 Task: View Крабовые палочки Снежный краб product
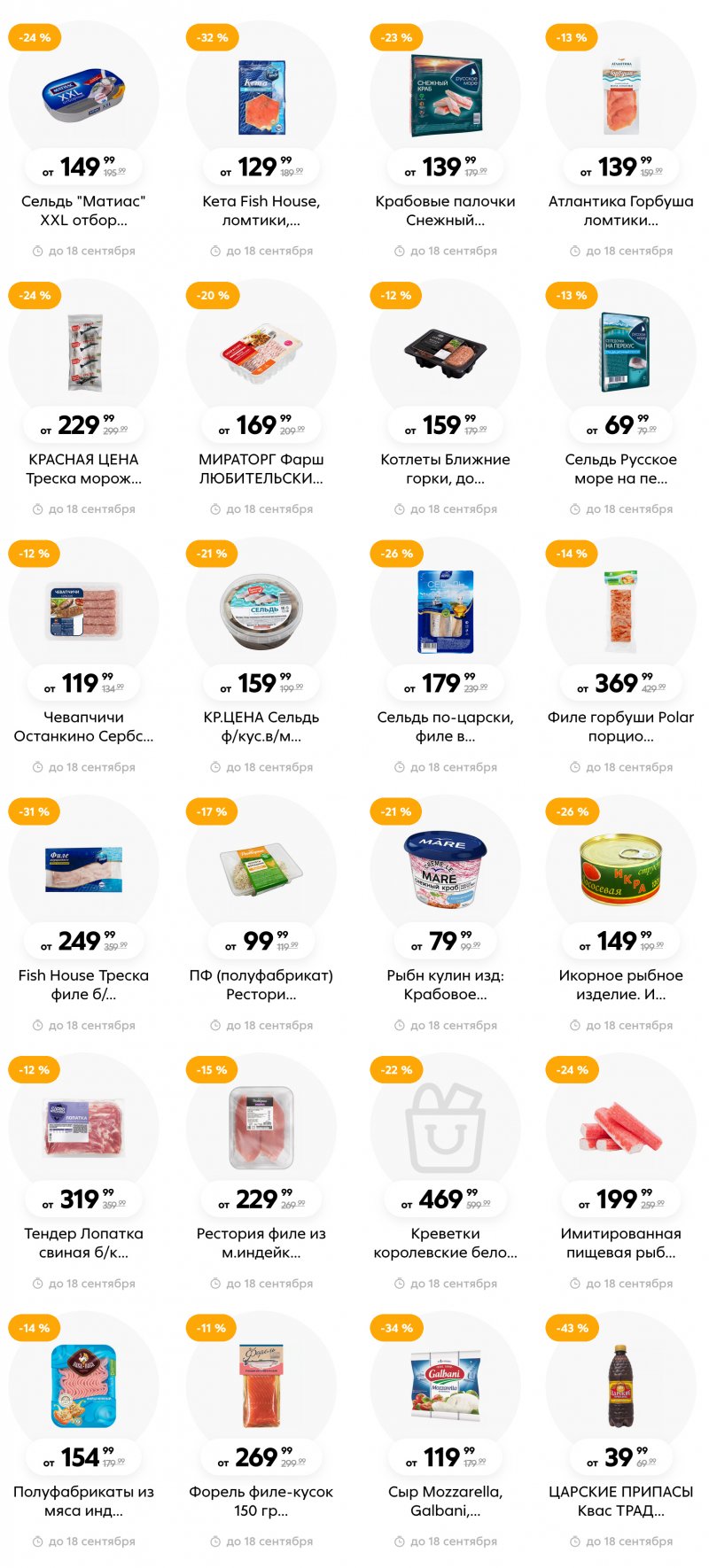click(445, 97)
